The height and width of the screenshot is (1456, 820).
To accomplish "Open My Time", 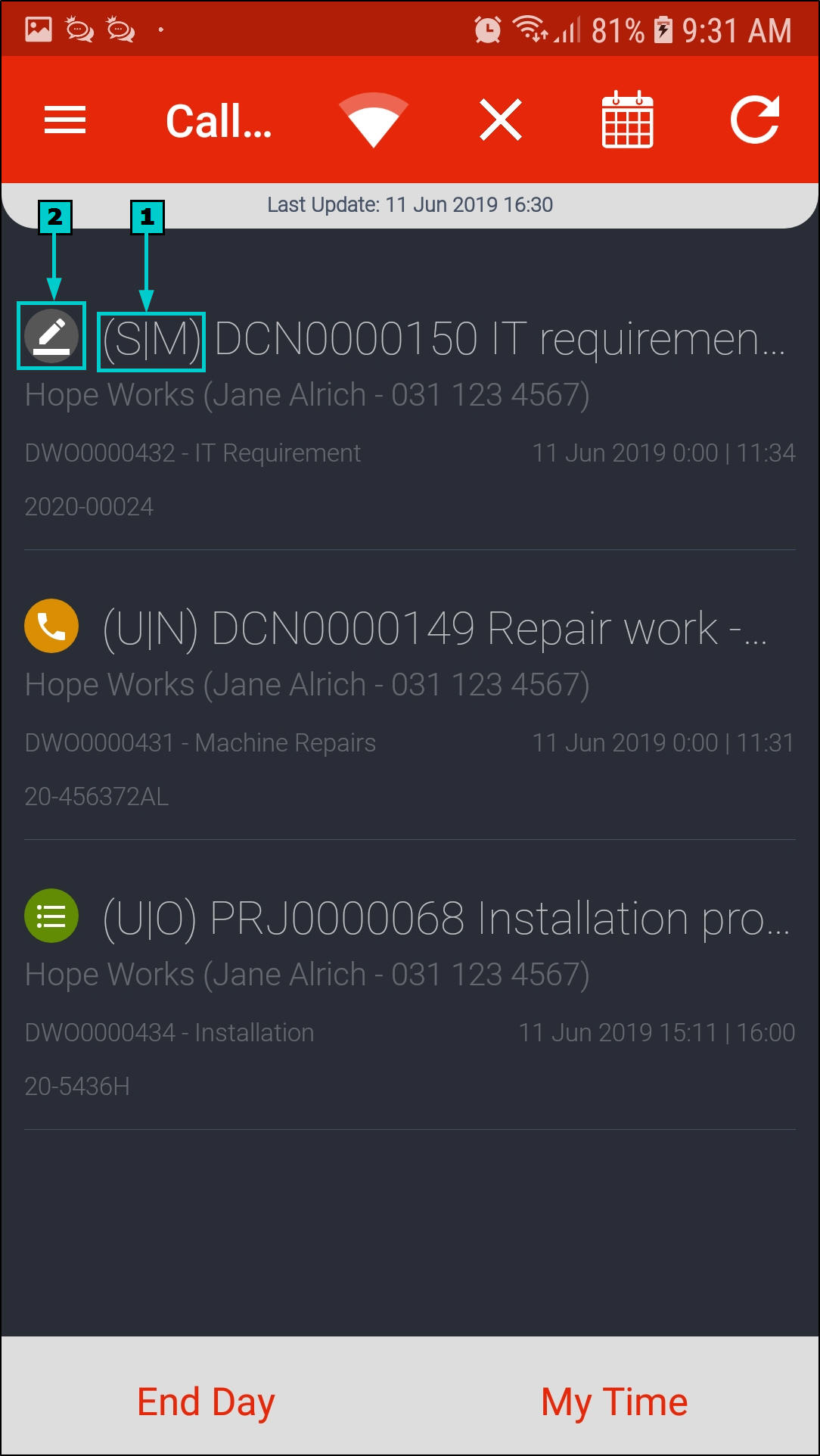I will 614,1402.
